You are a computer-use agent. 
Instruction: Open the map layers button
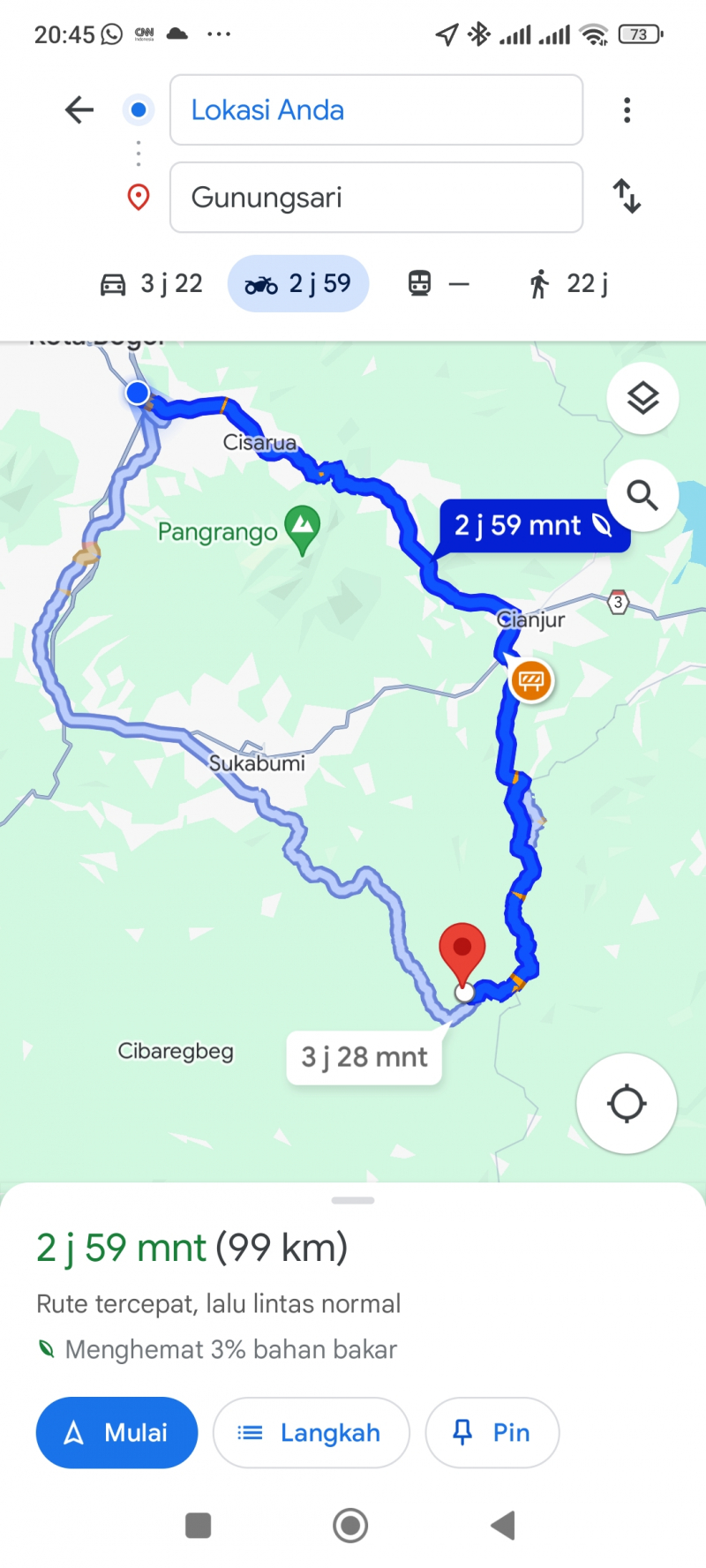click(x=642, y=399)
